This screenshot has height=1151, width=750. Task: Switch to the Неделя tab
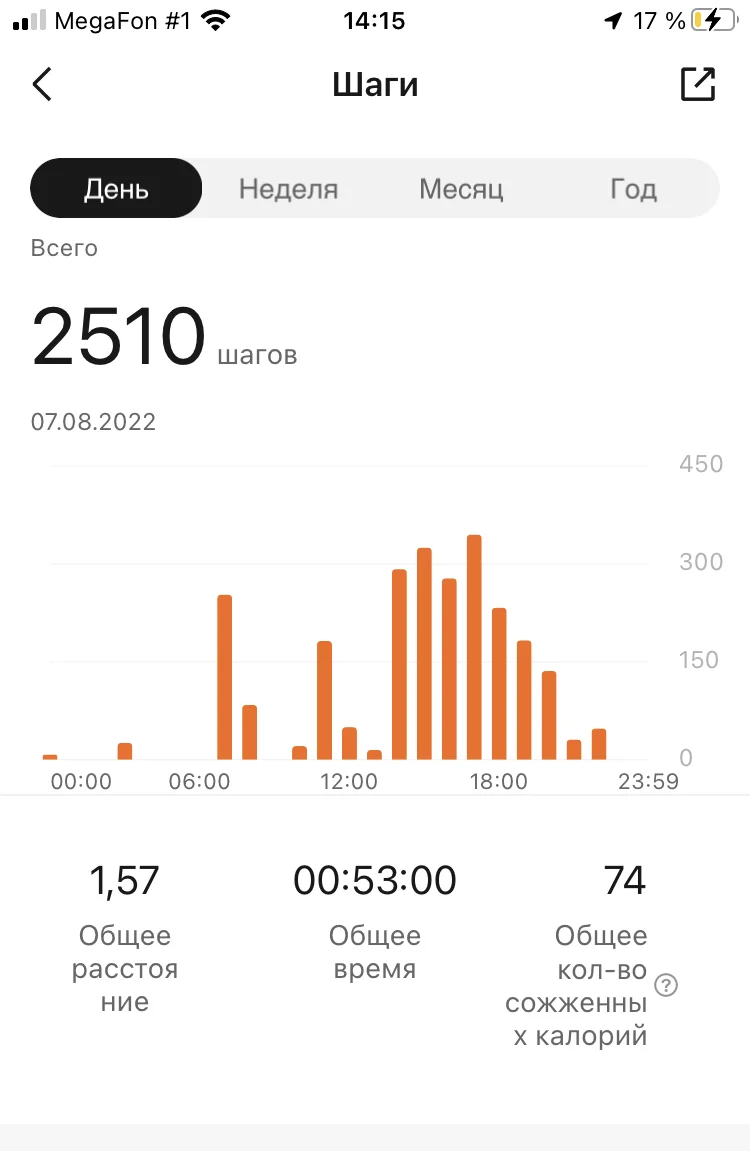pos(288,189)
